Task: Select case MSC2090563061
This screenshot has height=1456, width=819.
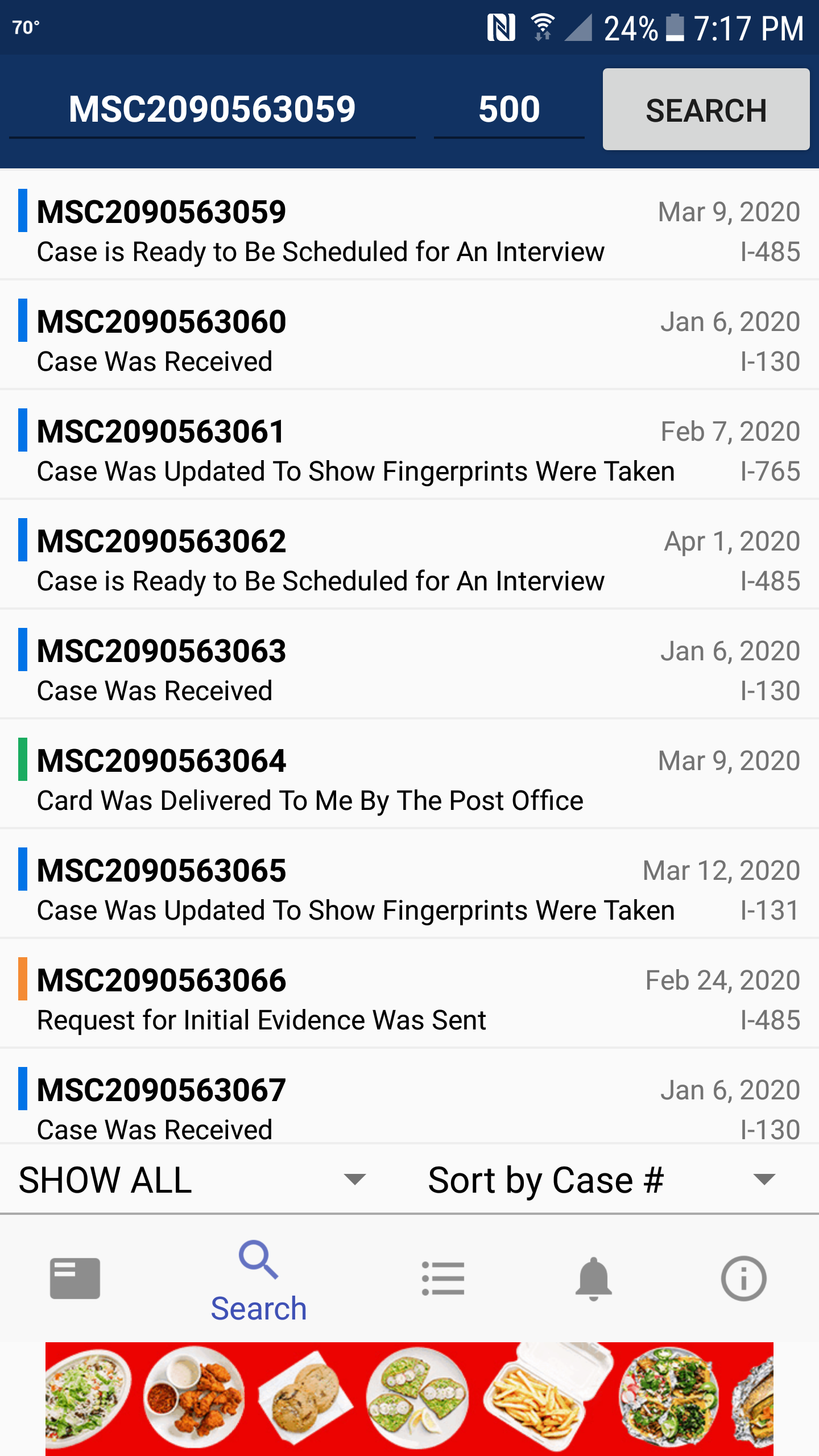Action: click(x=409, y=444)
